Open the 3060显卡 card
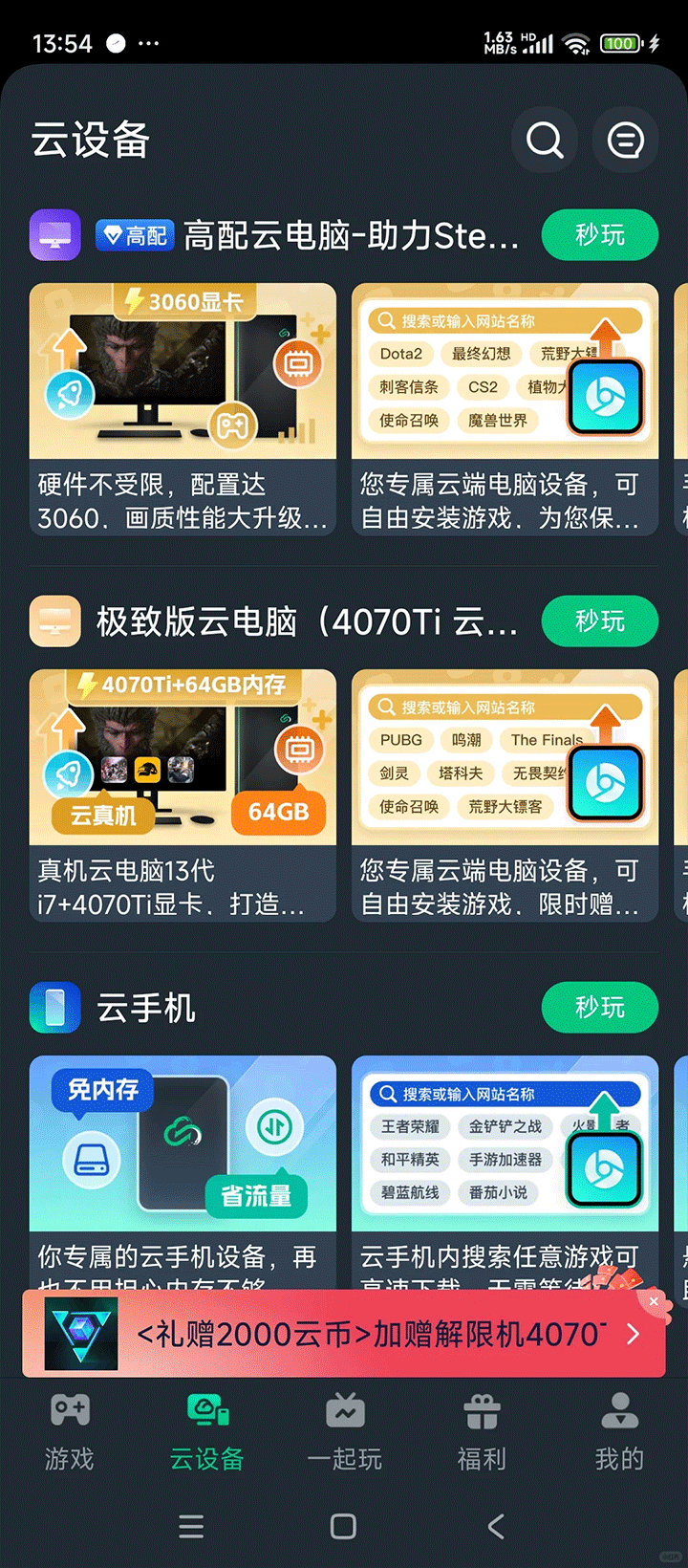Viewport: 688px width, 1568px height. tap(183, 409)
